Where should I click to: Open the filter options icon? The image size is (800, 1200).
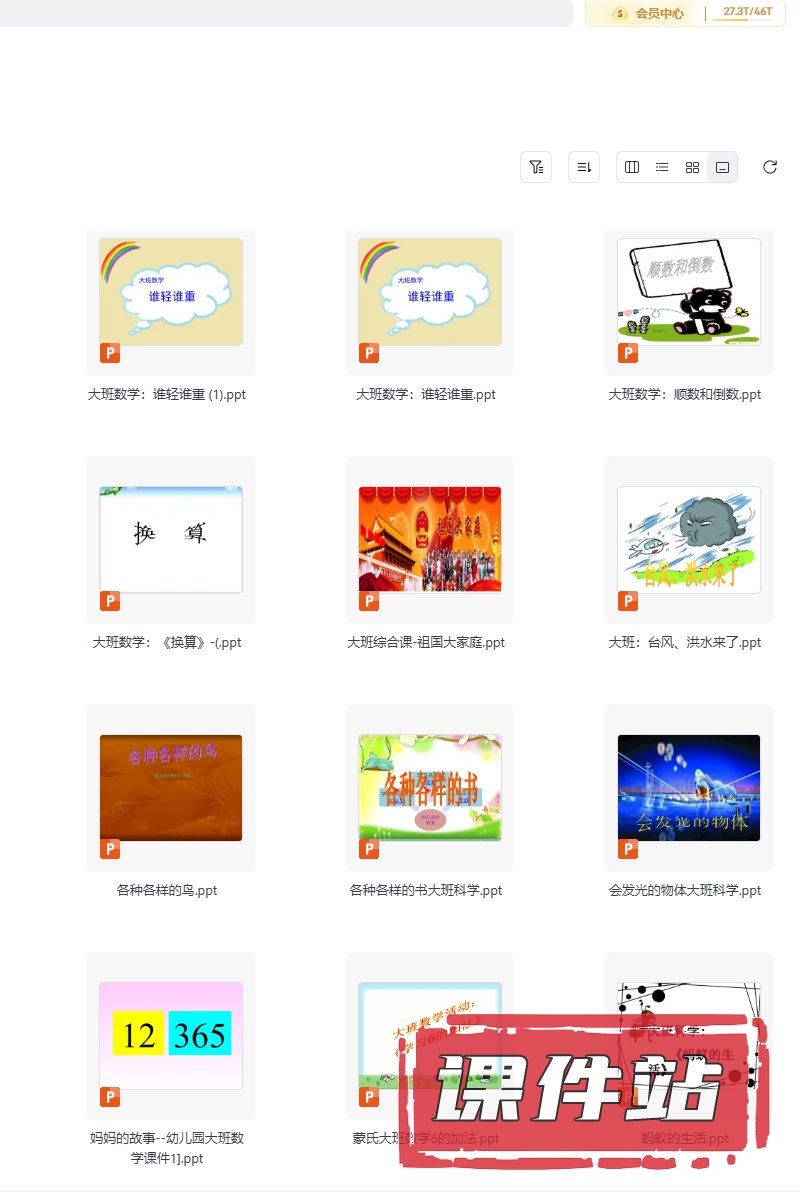(x=536, y=167)
